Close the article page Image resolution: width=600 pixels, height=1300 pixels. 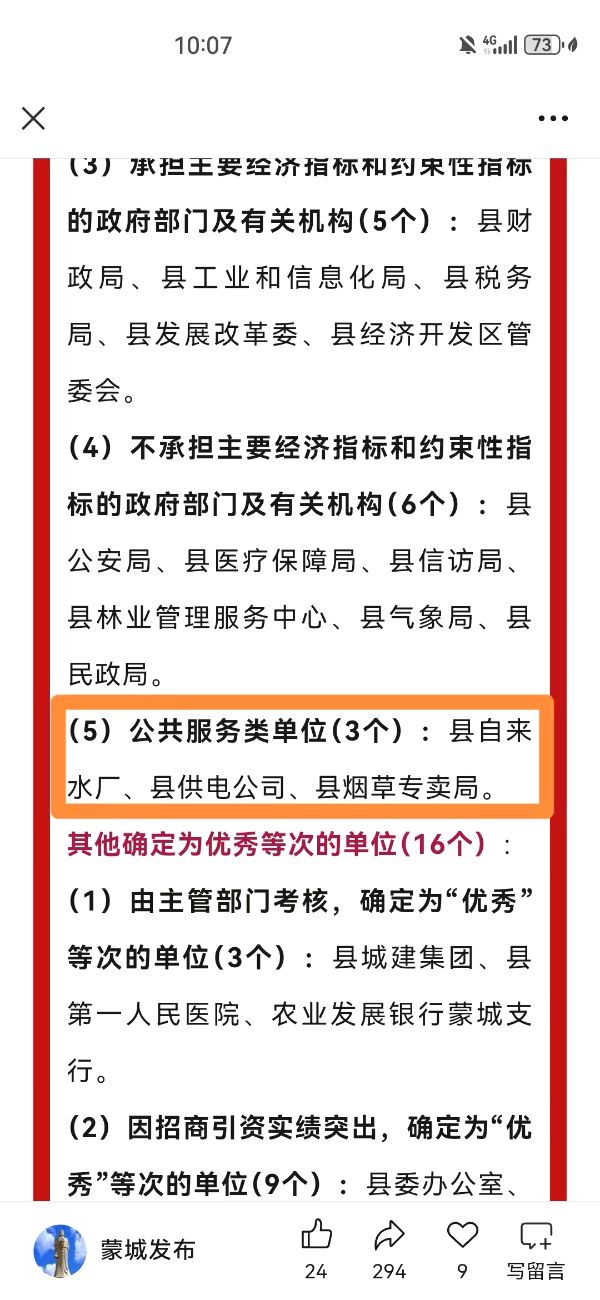point(34,119)
